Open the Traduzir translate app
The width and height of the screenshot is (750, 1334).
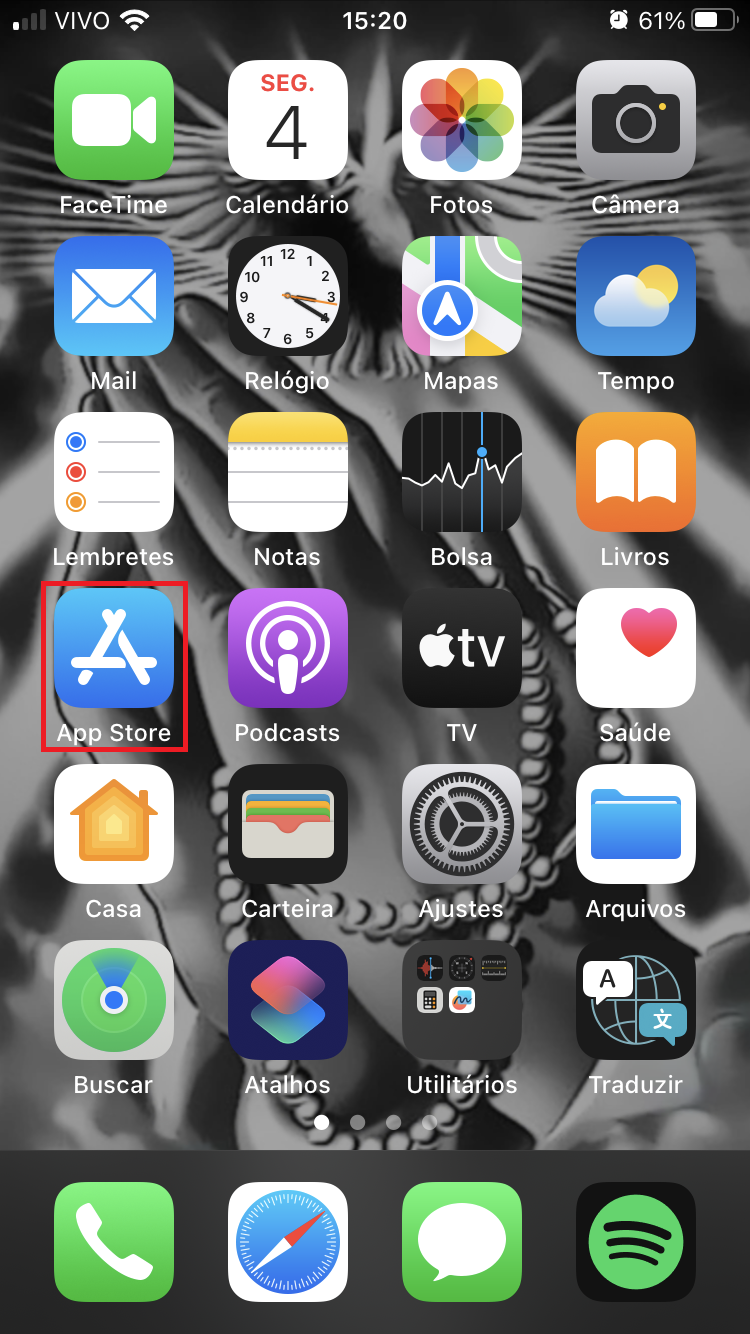pos(636,1000)
